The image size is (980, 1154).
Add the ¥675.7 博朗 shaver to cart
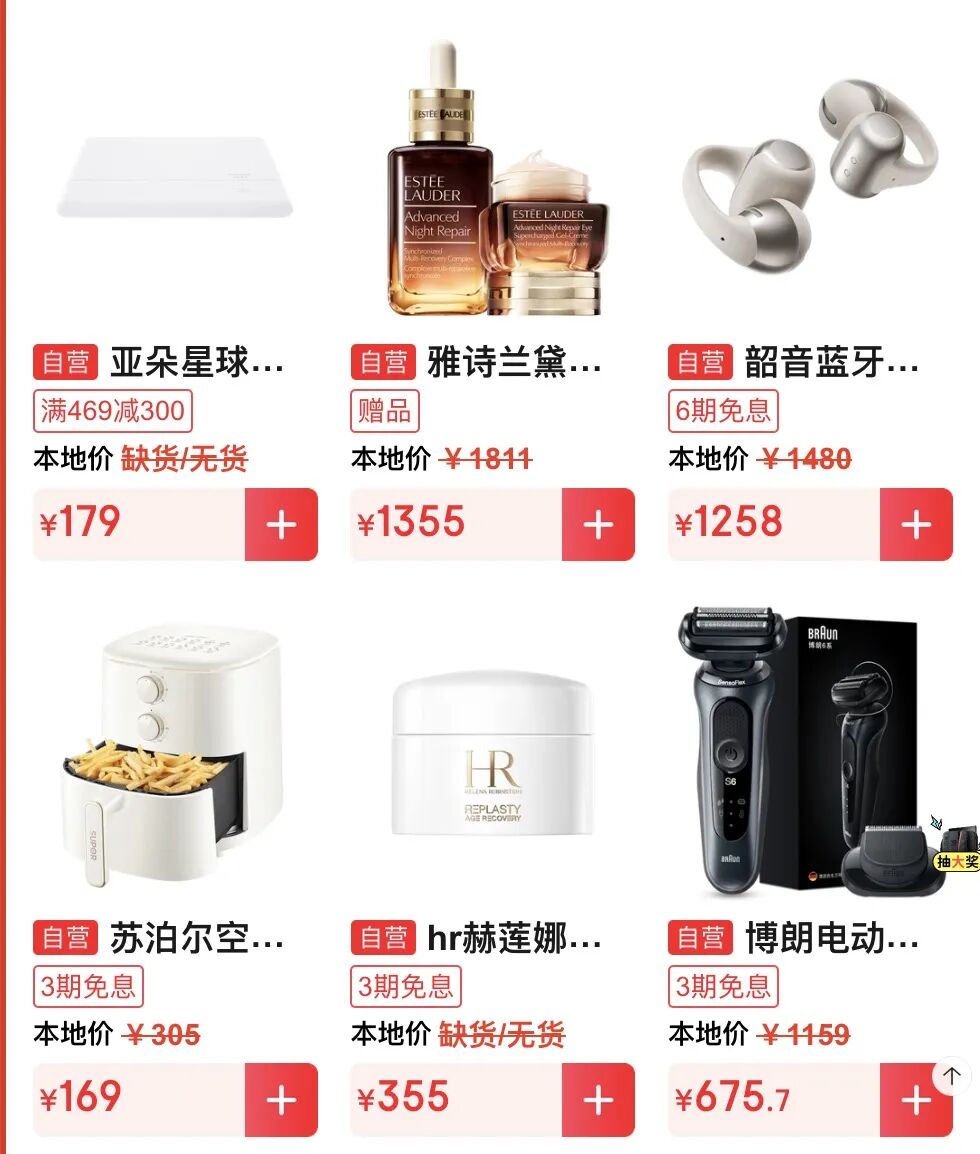(910, 1102)
